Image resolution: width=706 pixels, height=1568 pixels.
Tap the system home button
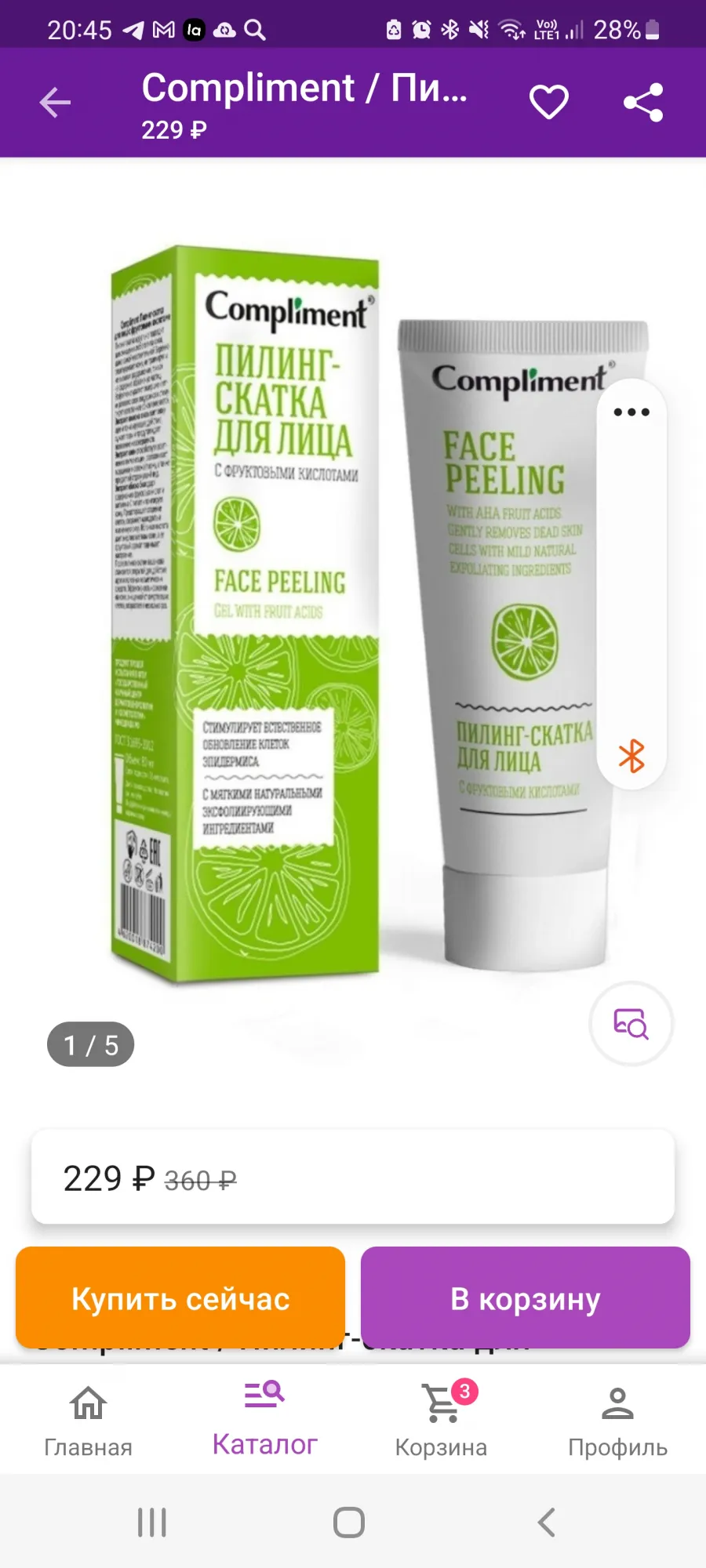pos(349,1523)
